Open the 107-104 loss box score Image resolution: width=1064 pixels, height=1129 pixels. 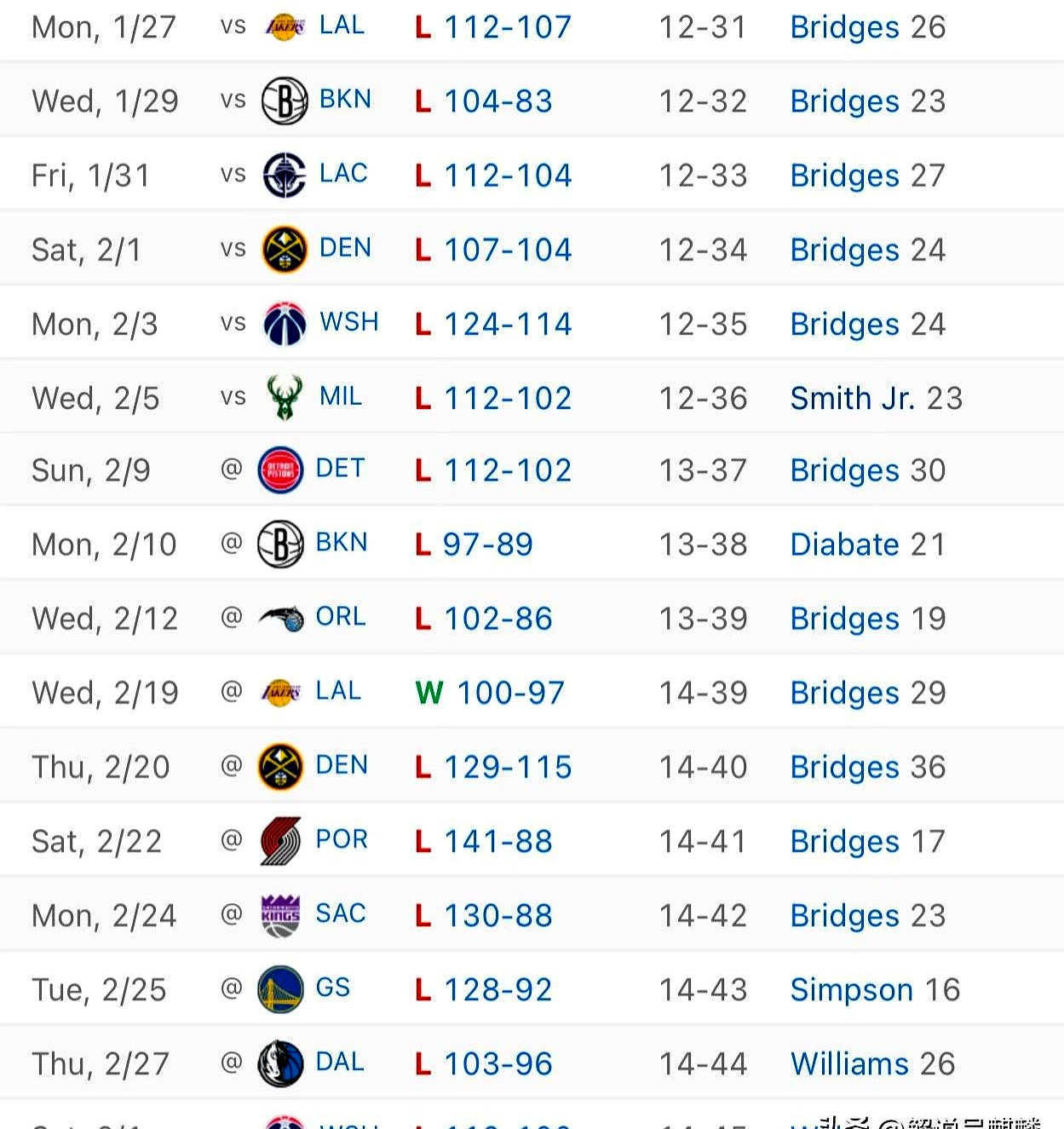[x=507, y=250]
